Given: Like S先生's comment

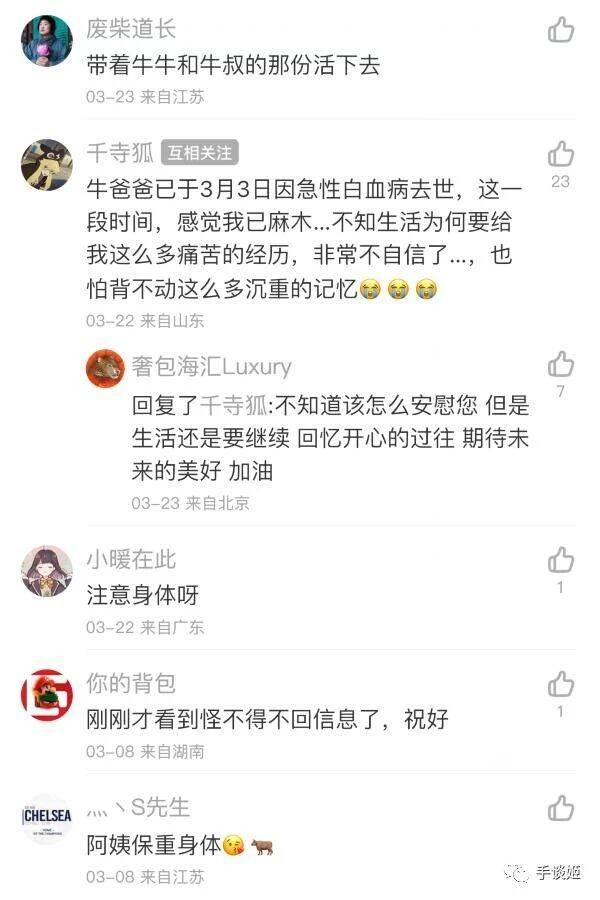Looking at the screenshot, I should tap(561, 808).
